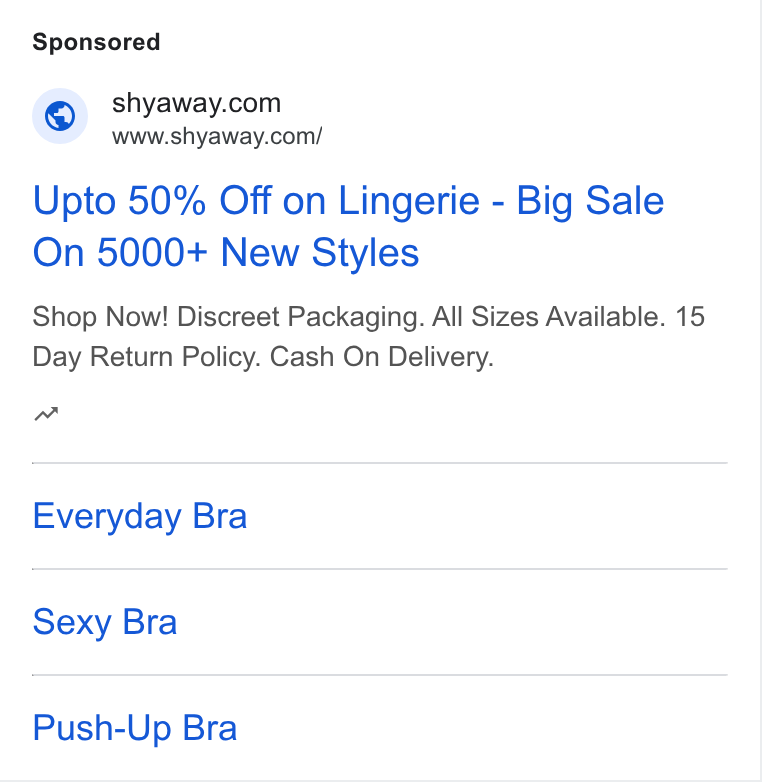Open the shyaway.com site link
The height and width of the screenshot is (782, 762).
click(x=196, y=103)
